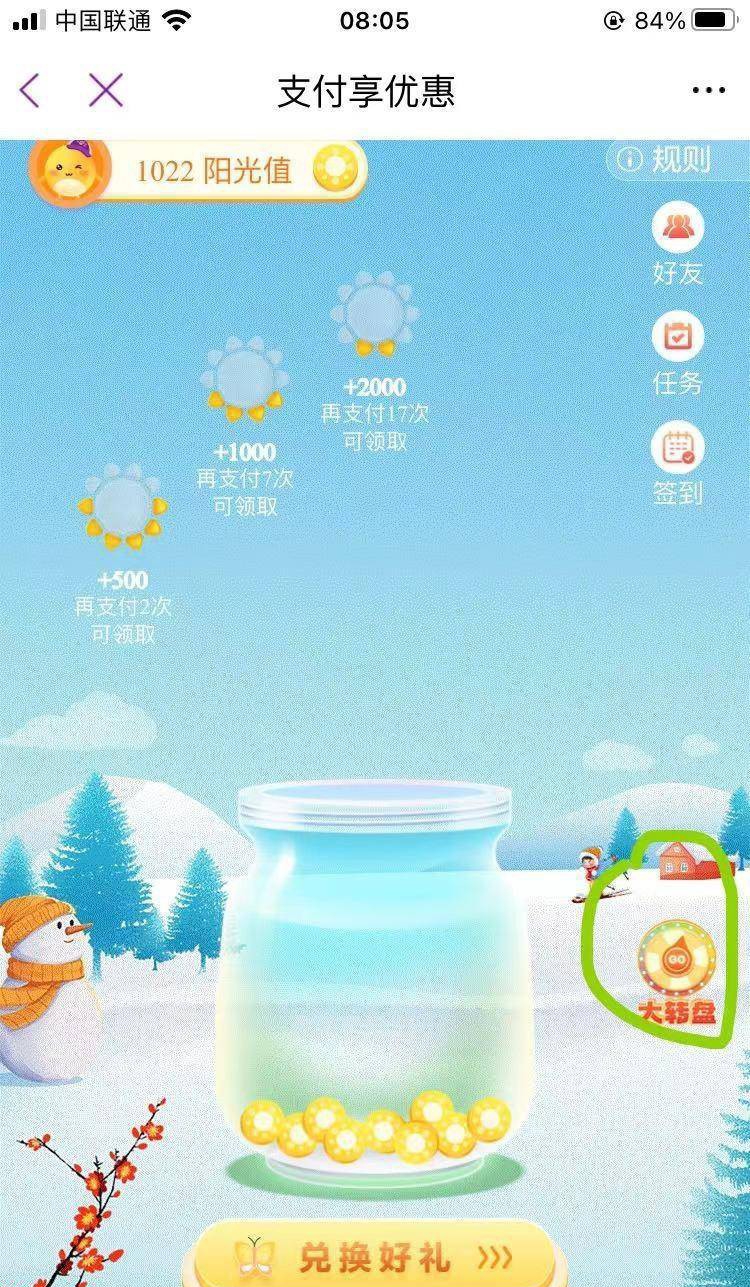Open the three-dot overflow menu
The image size is (750, 1287).
click(x=708, y=91)
